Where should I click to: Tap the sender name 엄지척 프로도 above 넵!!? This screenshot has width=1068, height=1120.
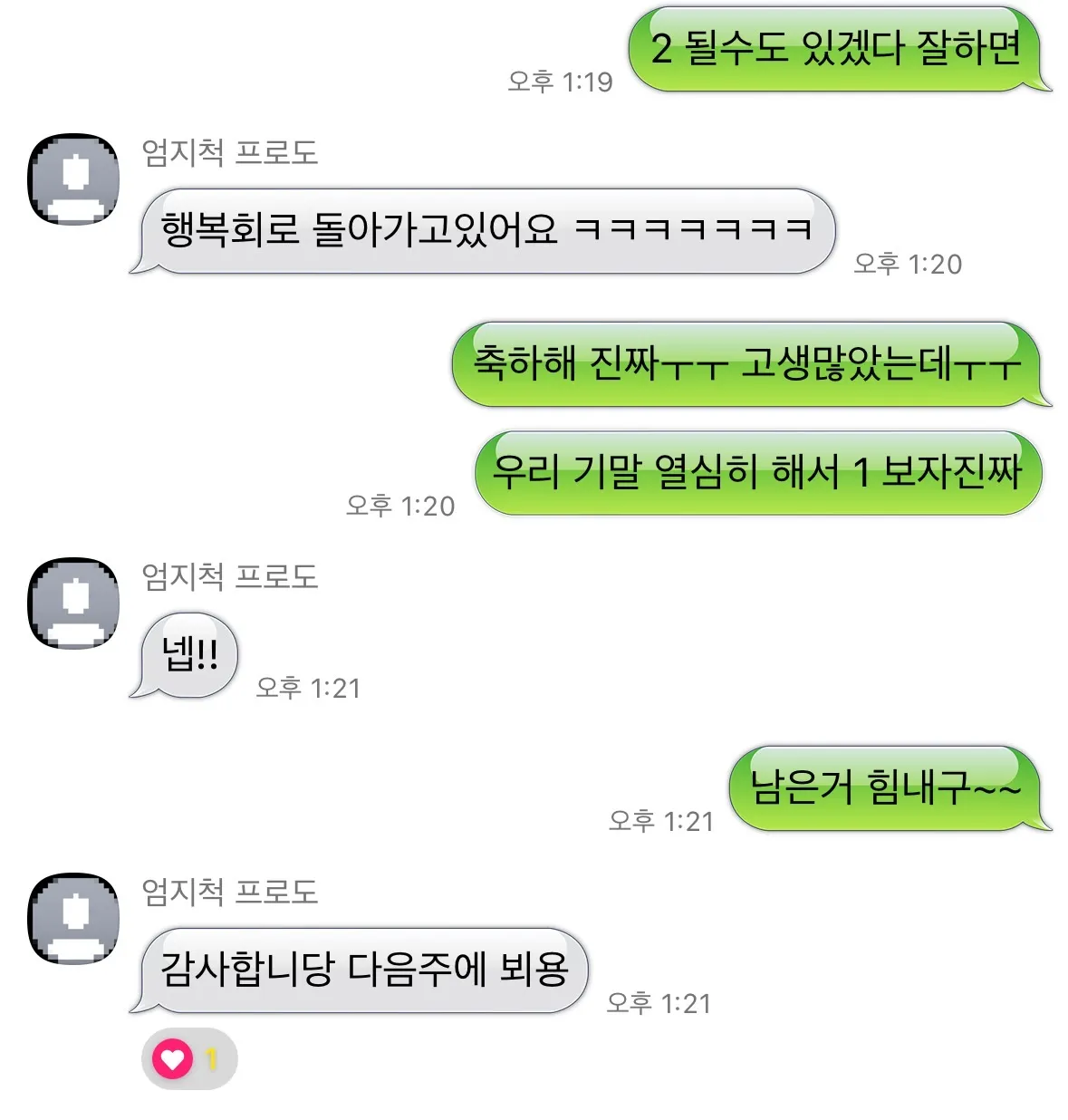pos(230,577)
